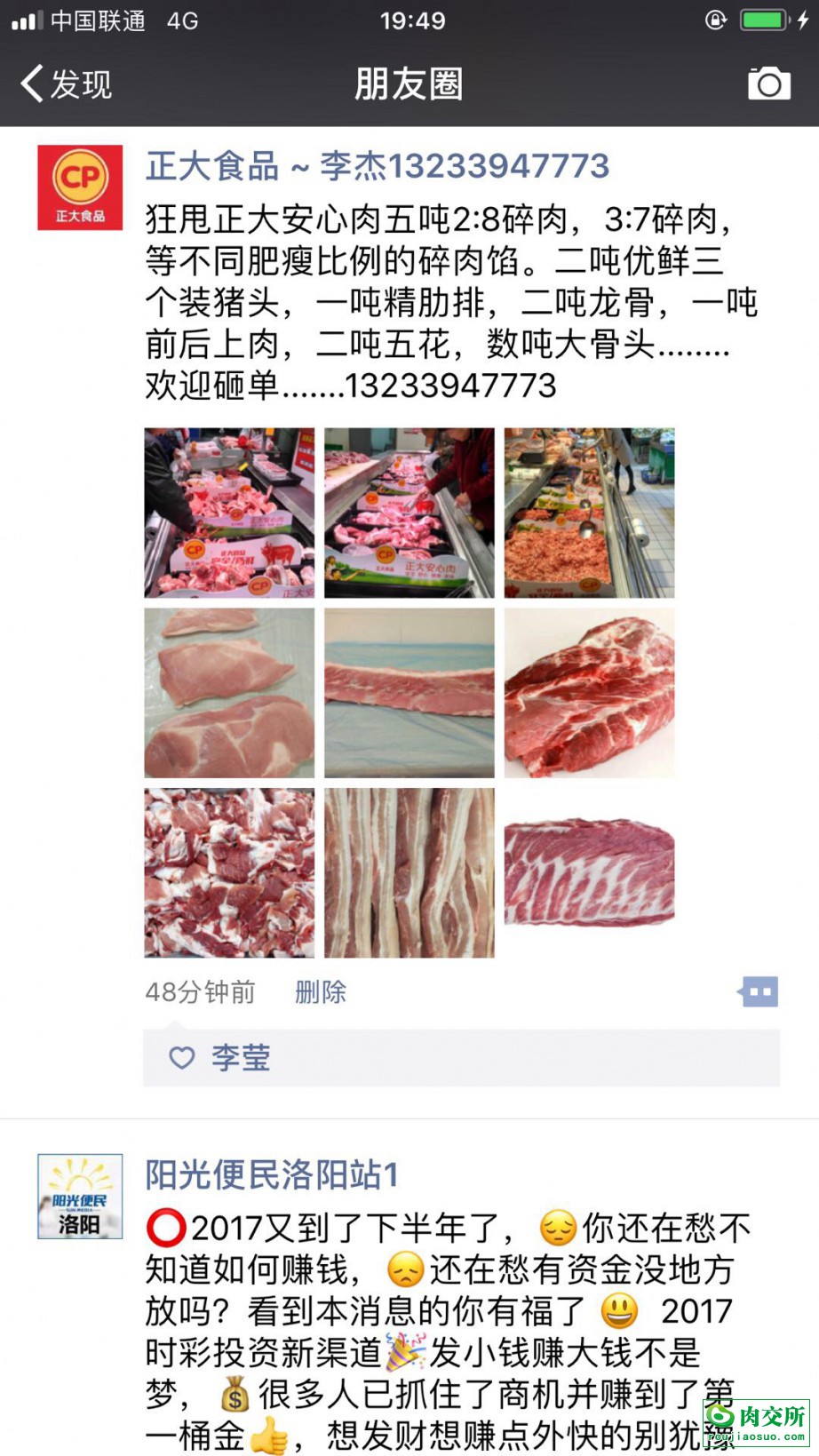819x1456 pixels.
Task: Open 李莹's profile from the likes
Action: click(241, 1057)
